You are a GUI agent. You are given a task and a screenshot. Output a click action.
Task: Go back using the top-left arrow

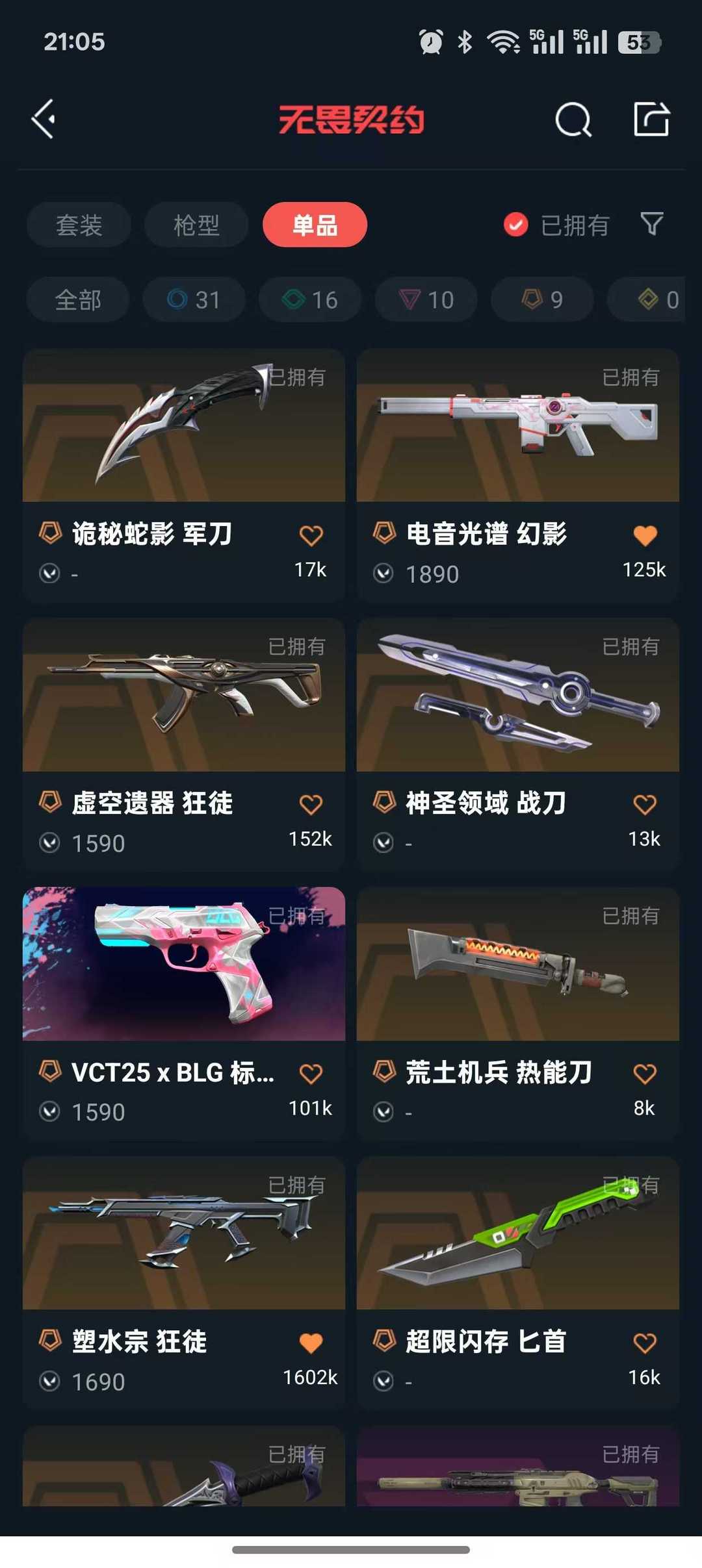pyautogui.click(x=44, y=120)
